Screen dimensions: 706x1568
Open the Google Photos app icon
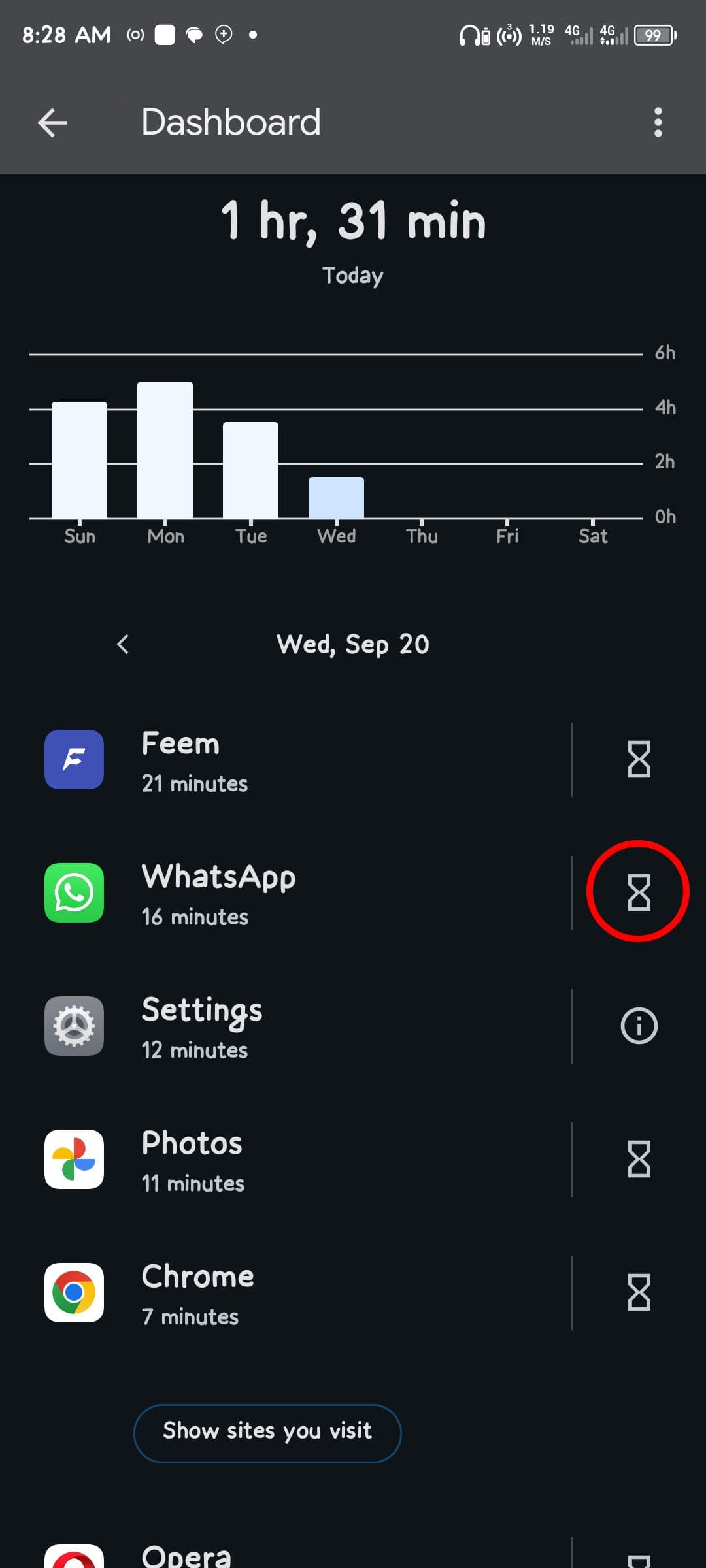[x=74, y=1159]
